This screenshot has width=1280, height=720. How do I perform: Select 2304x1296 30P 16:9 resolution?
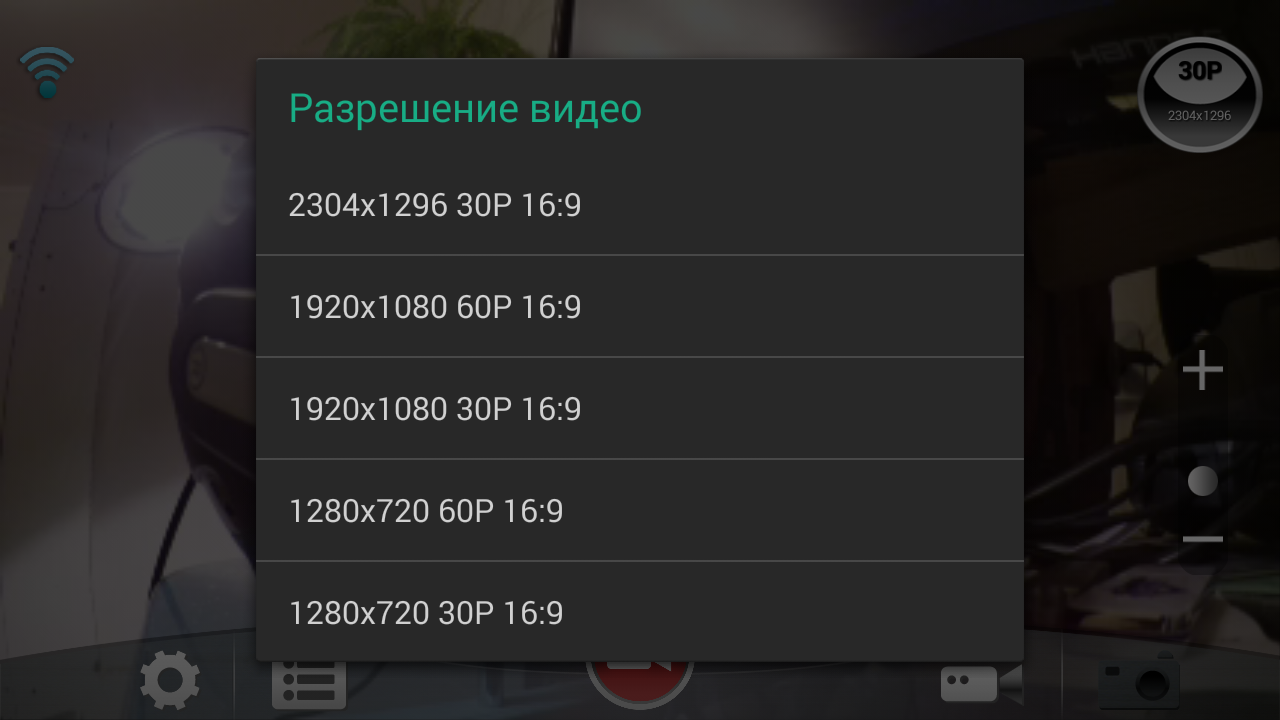click(638, 205)
